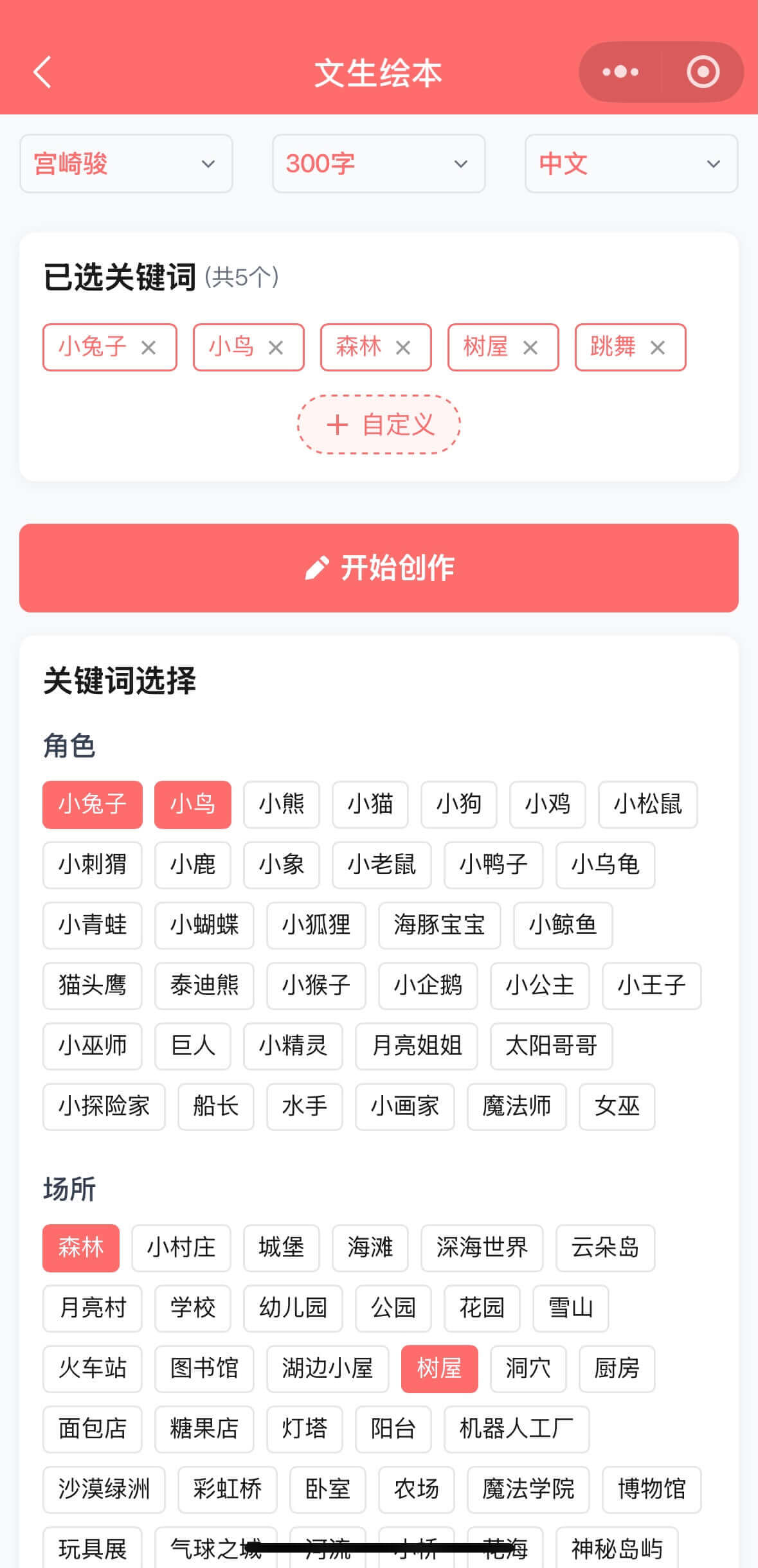Open the ellipsis more options menu
This screenshot has height=1568, width=758.
[619, 72]
